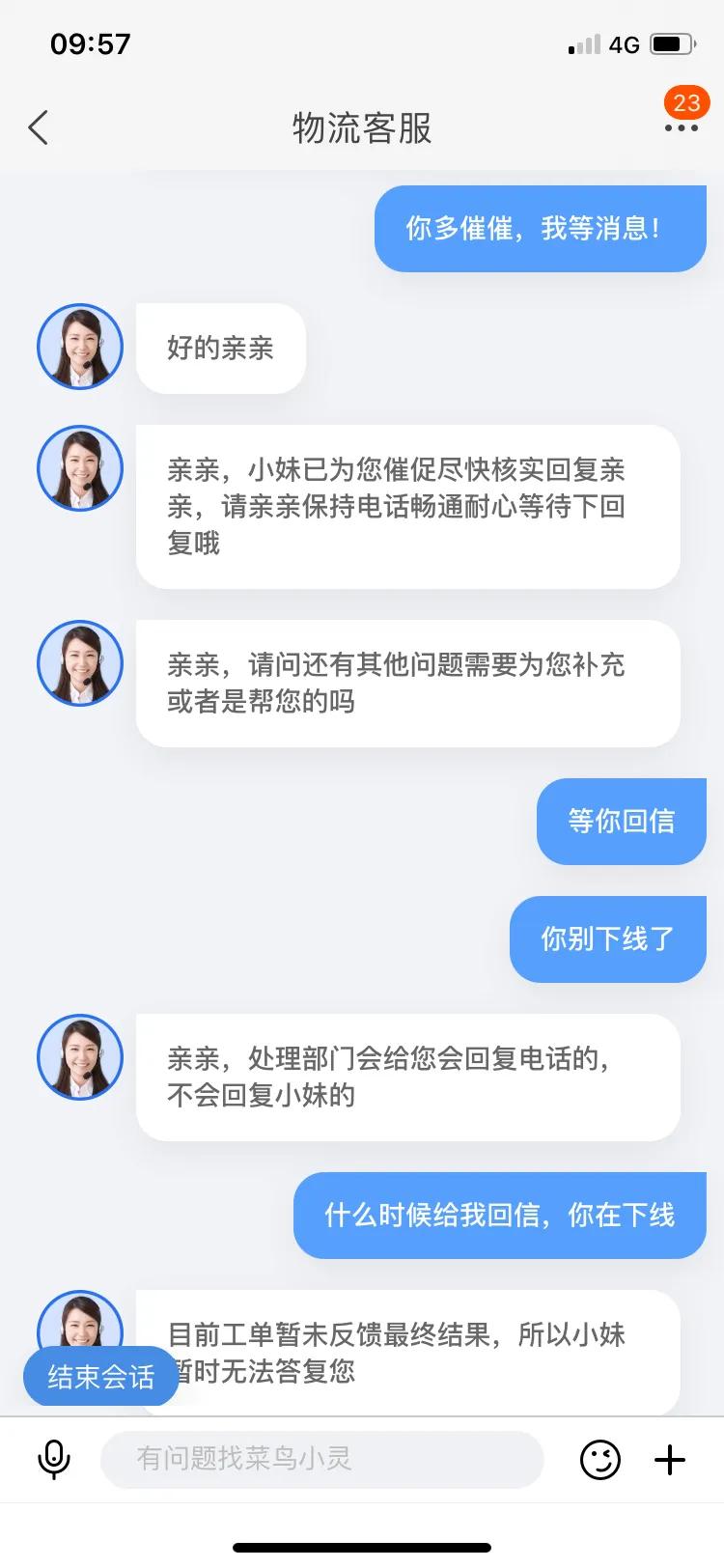Viewport: 724px width, 1568px height.
Task: Tap the plus icon to add attachments
Action: [669, 1460]
